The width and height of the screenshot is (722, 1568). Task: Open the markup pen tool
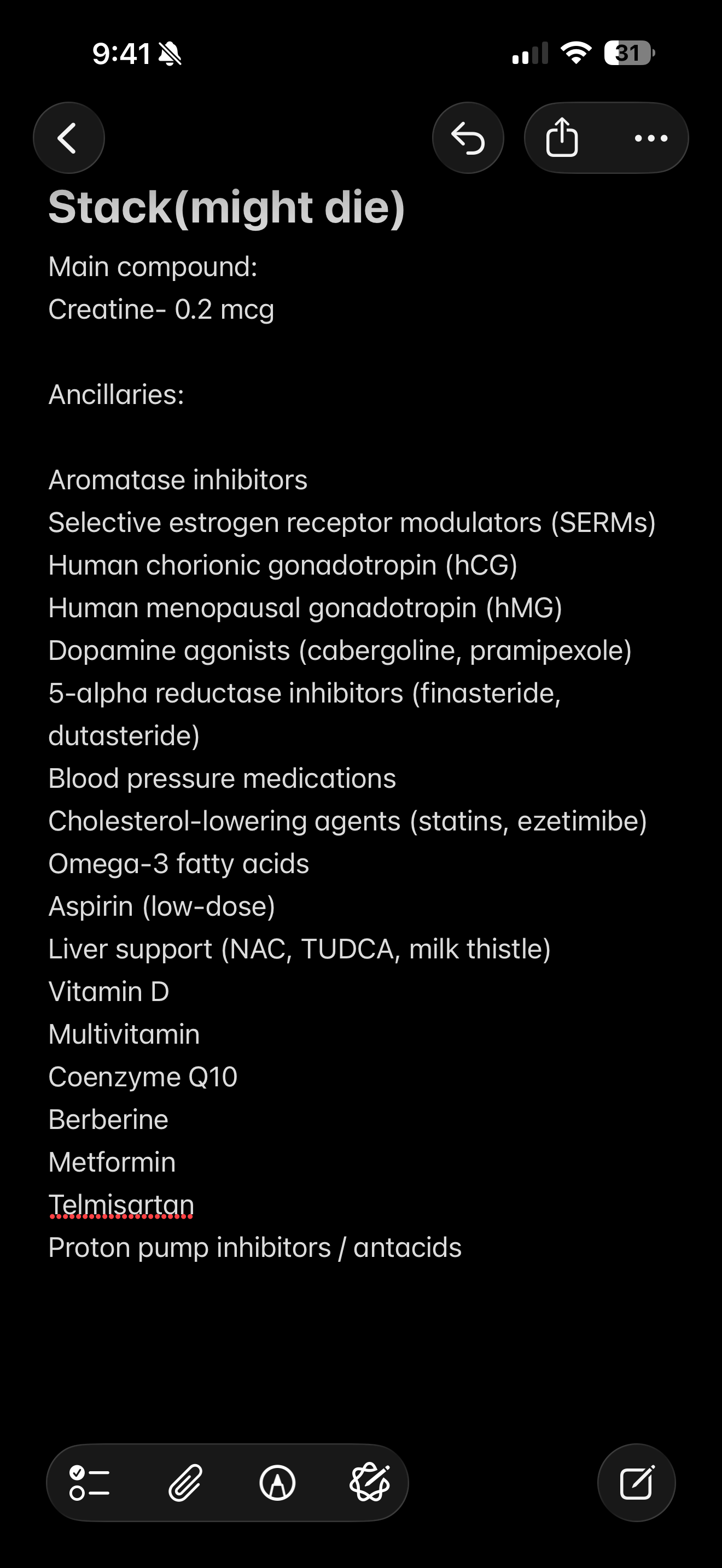coord(278,1482)
